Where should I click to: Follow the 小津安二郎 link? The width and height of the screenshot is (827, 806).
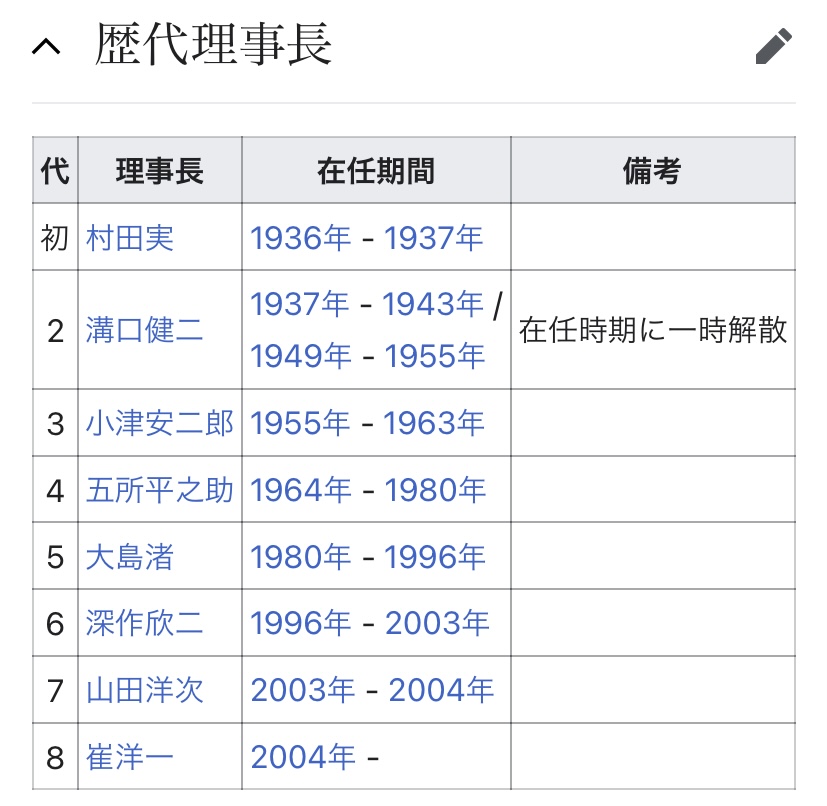click(x=159, y=424)
